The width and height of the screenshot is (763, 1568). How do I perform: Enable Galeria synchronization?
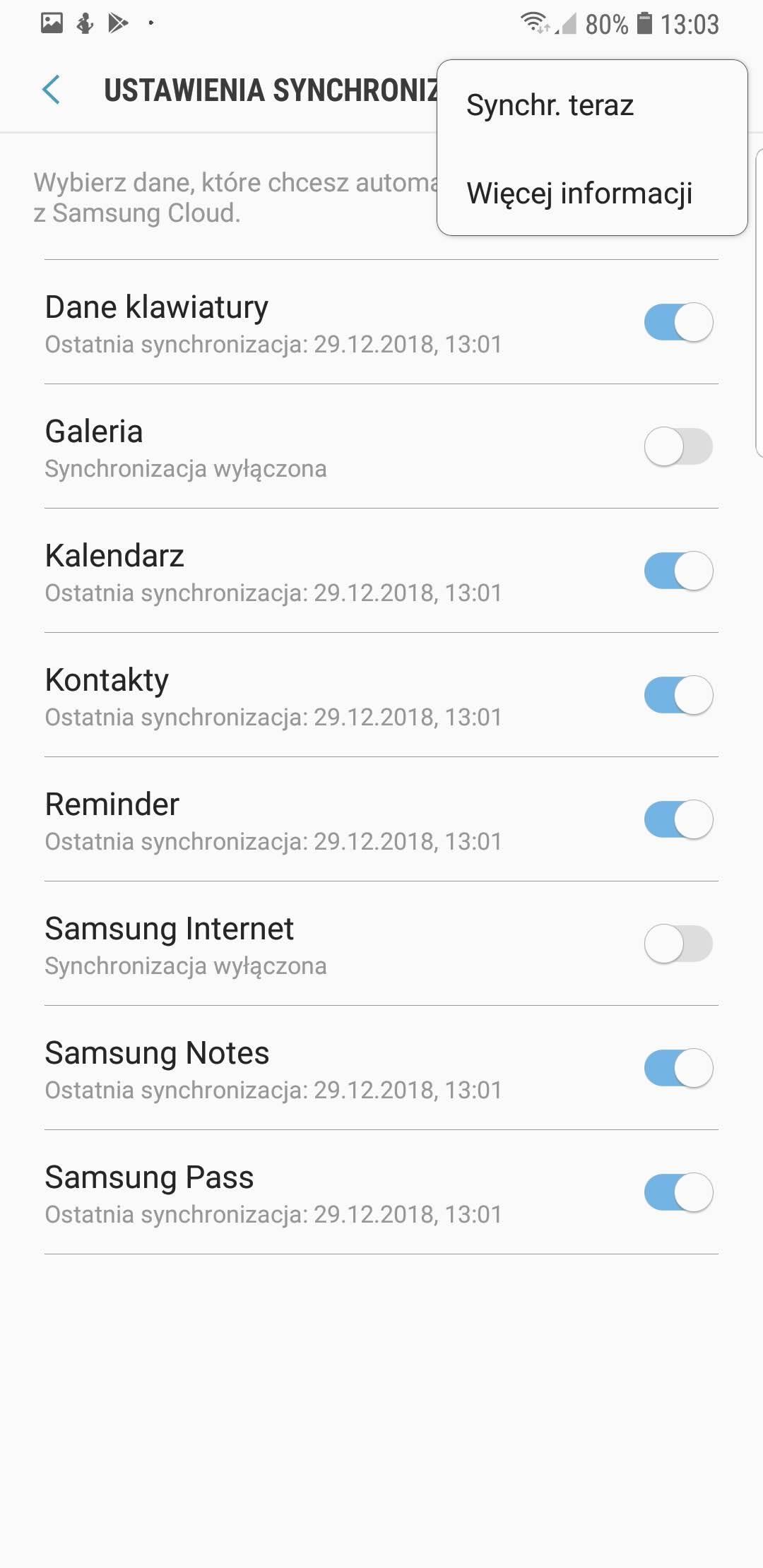click(x=678, y=447)
